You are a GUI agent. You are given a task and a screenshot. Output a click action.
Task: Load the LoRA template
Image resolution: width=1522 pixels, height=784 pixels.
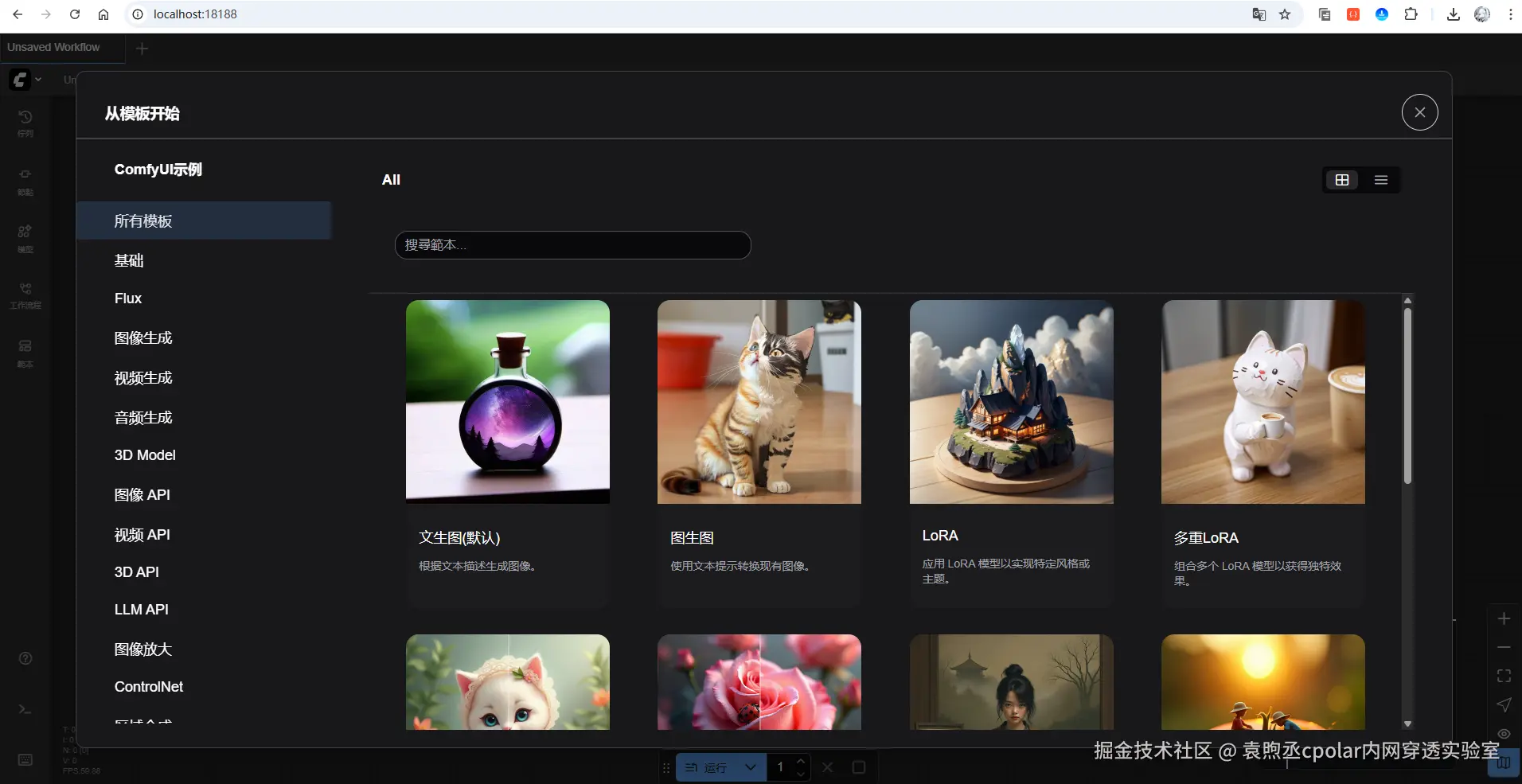point(1011,402)
